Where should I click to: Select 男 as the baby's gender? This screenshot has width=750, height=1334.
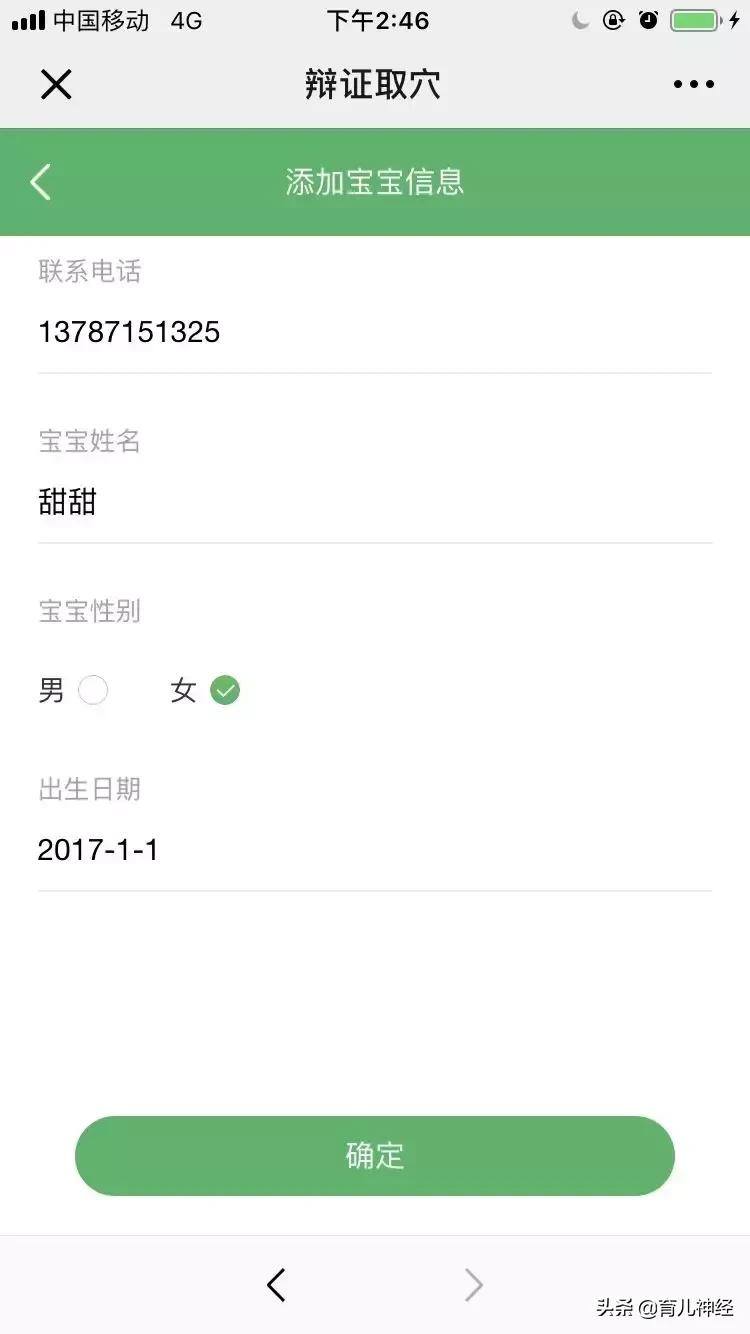[92, 690]
